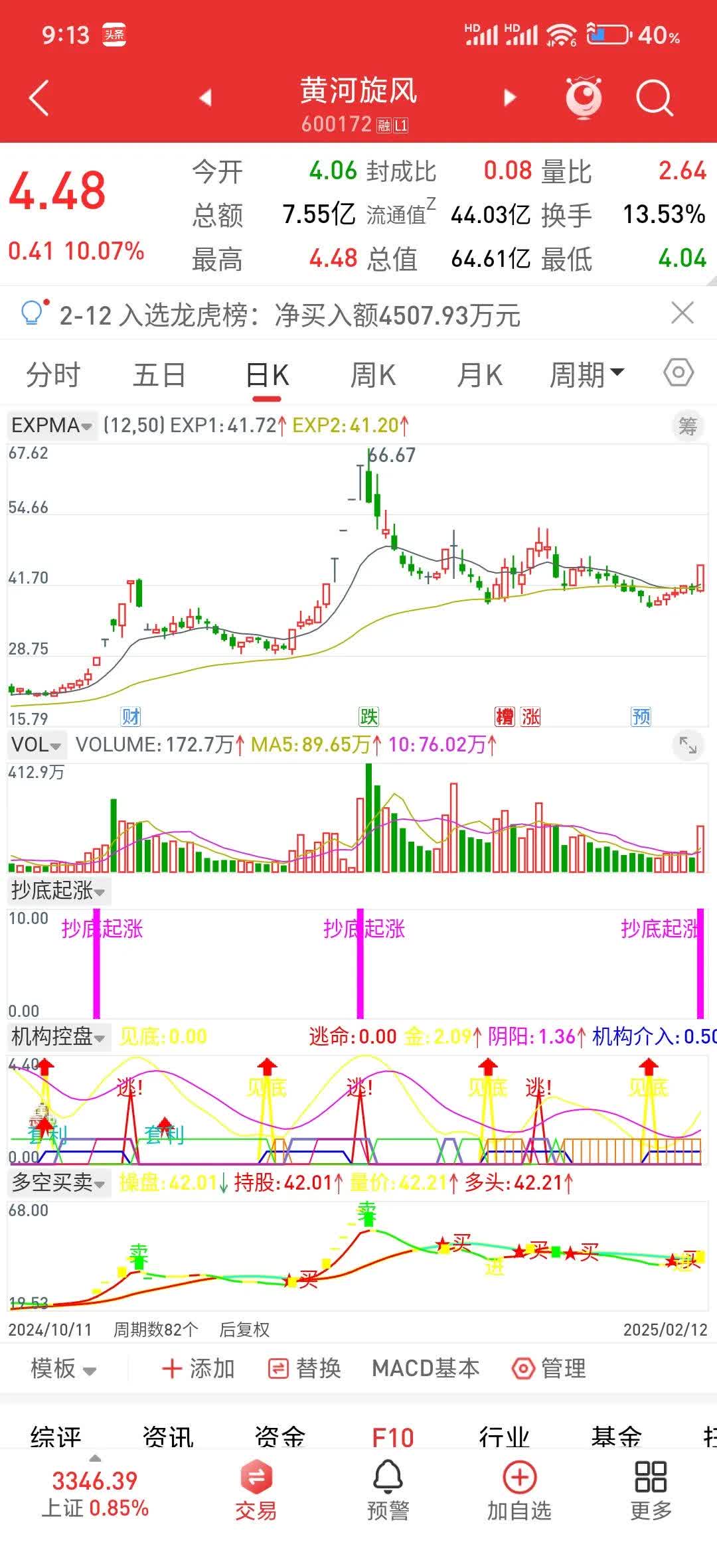
Task: Dismiss the 龙虎榜 news banner
Action: [682, 313]
